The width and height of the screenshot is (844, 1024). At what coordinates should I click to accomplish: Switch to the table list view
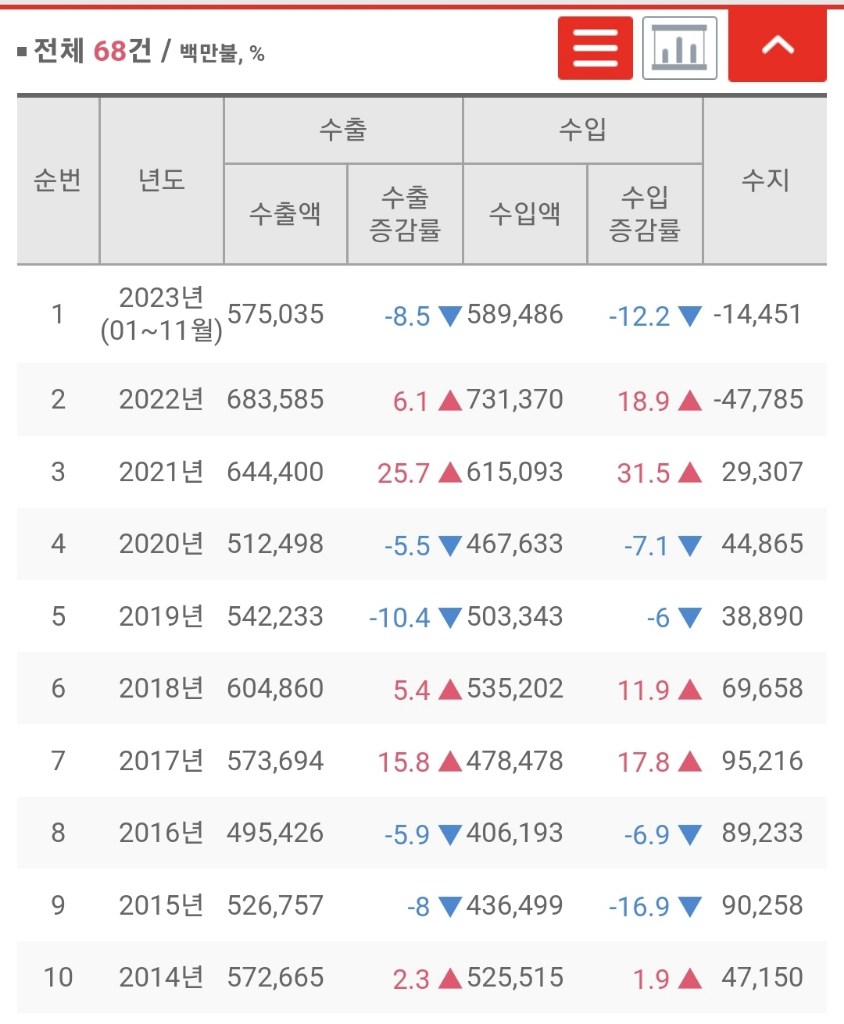pyautogui.click(x=595, y=48)
